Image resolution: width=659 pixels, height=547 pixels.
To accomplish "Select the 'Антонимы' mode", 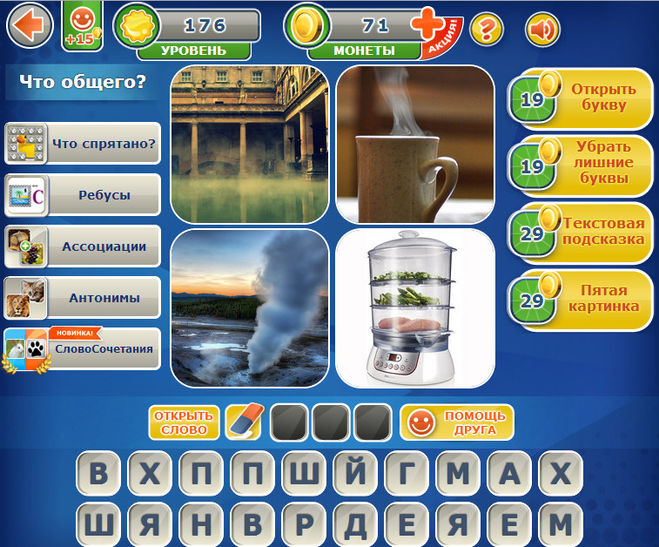I will pos(83,297).
